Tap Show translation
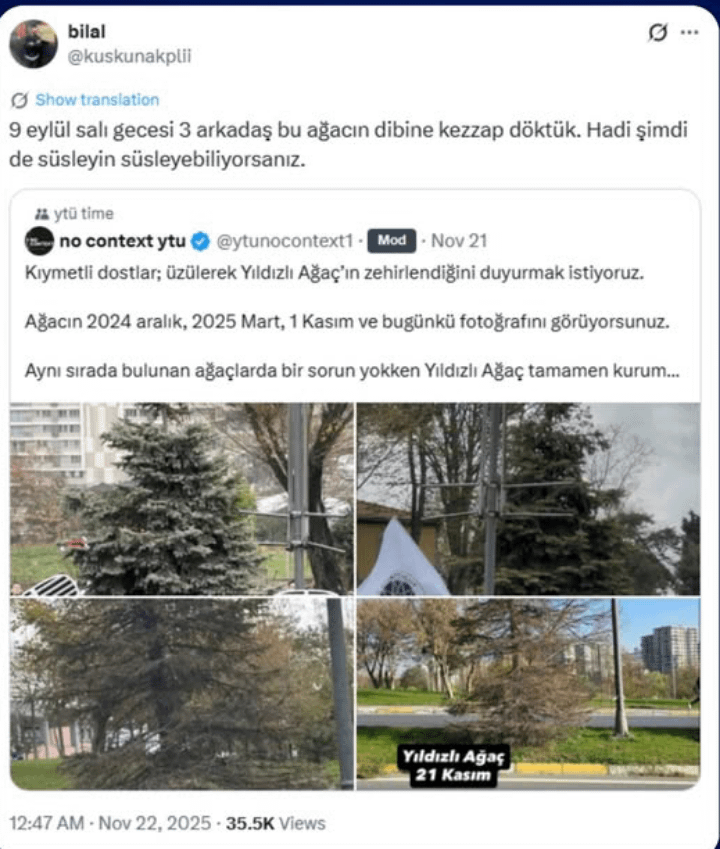720x849 pixels. pyautogui.click(x=96, y=100)
